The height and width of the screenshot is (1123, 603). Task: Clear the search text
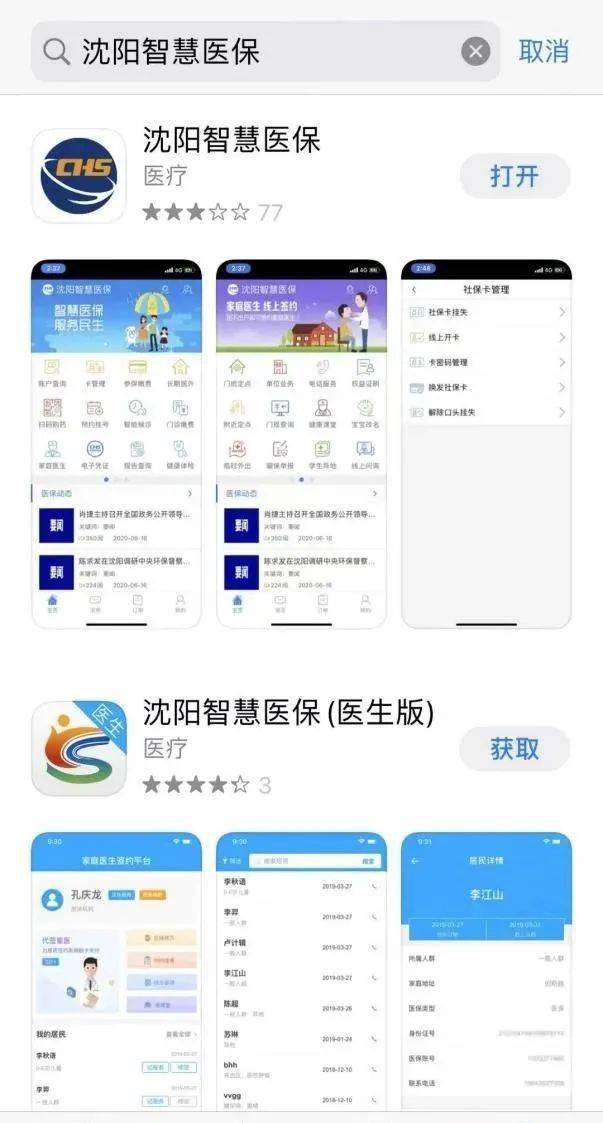click(x=476, y=51)
